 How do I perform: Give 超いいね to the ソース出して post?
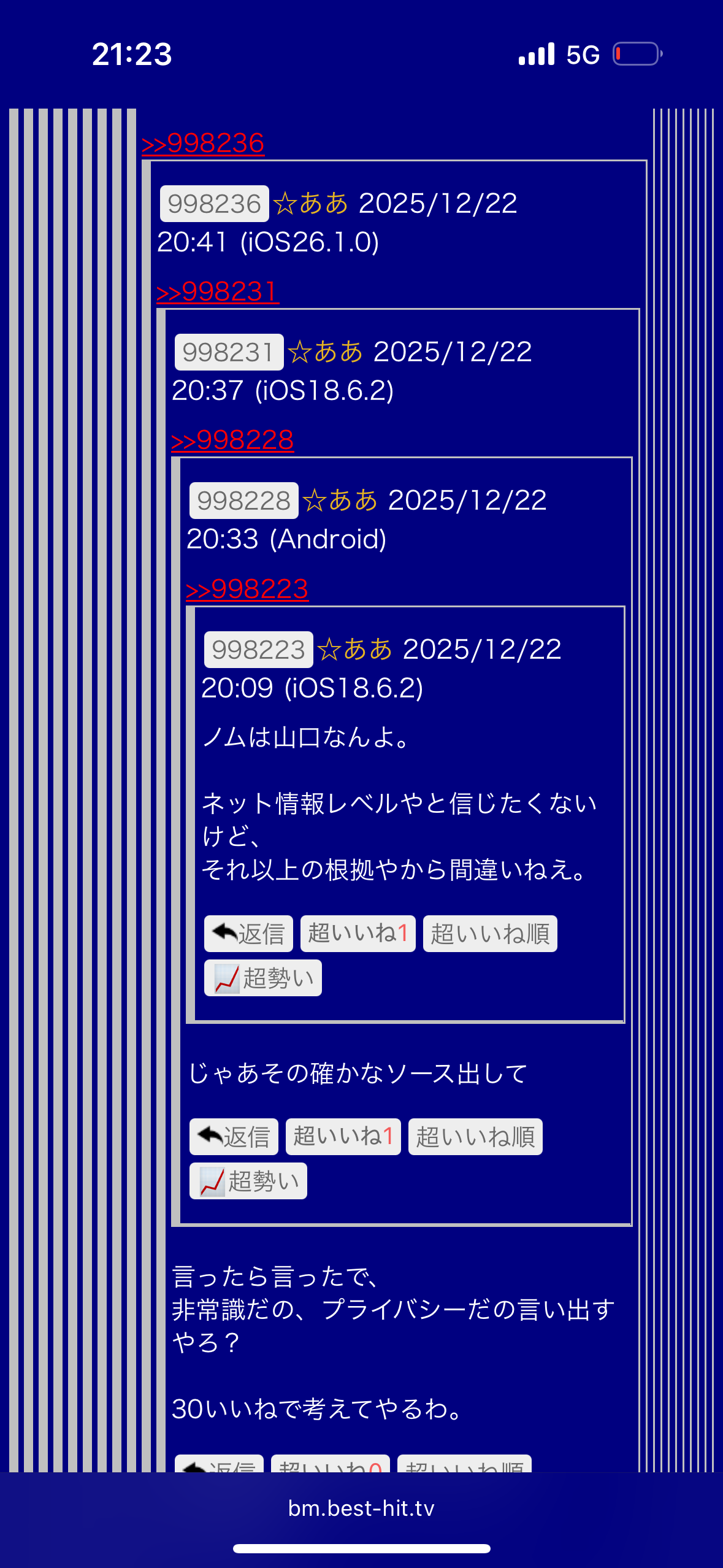pyautogui.click(x=343, y=1137)
